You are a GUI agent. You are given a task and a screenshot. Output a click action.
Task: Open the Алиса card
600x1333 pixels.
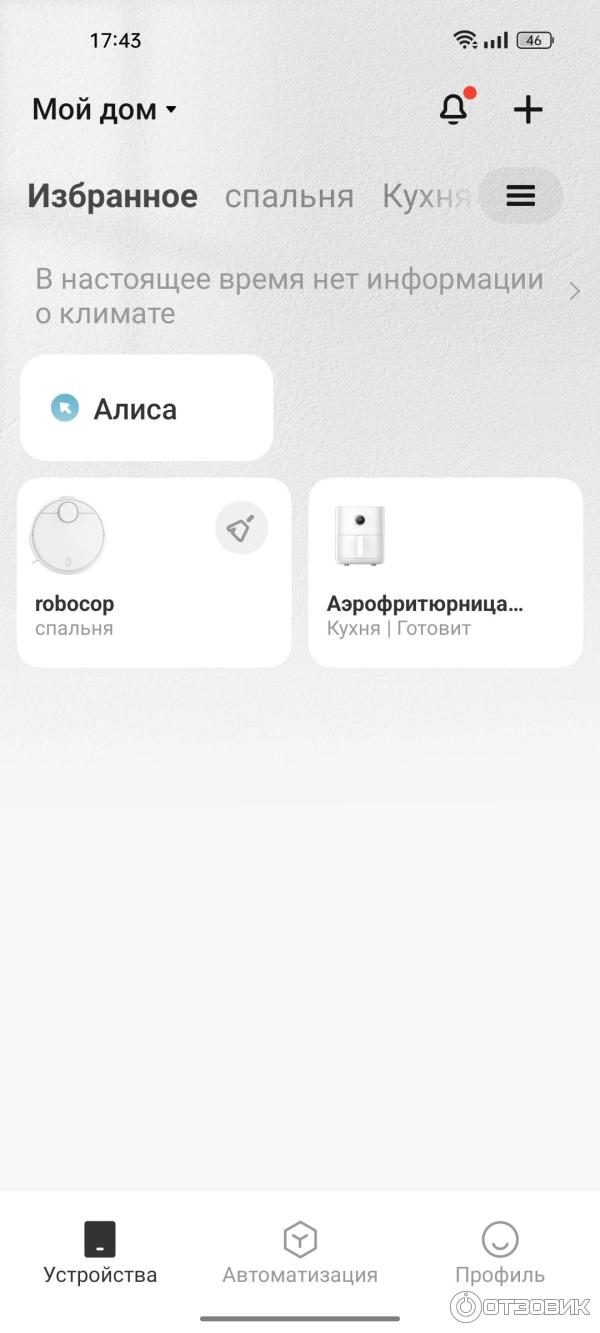tap(146, 408)
